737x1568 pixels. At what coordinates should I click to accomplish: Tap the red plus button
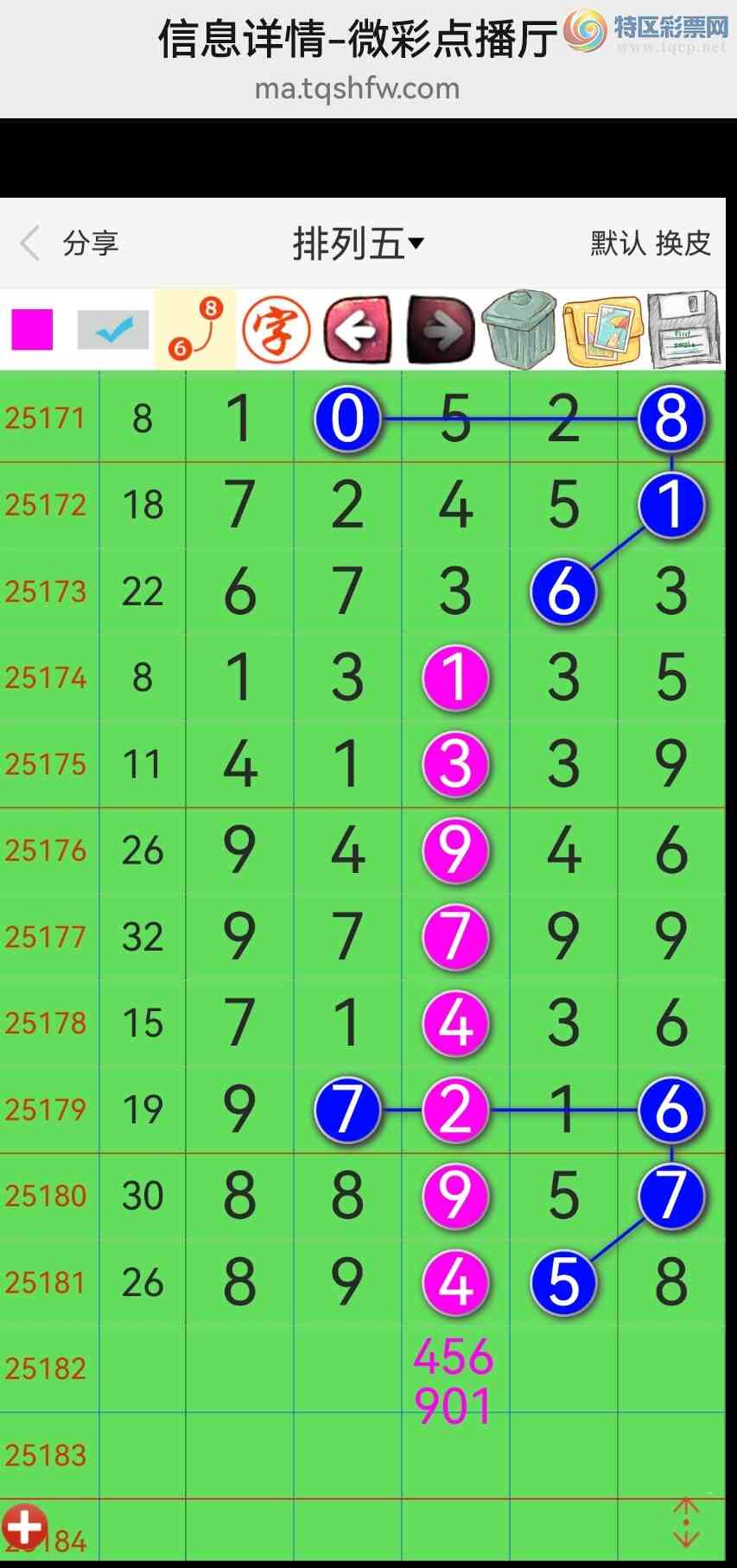coord(23,1527)
